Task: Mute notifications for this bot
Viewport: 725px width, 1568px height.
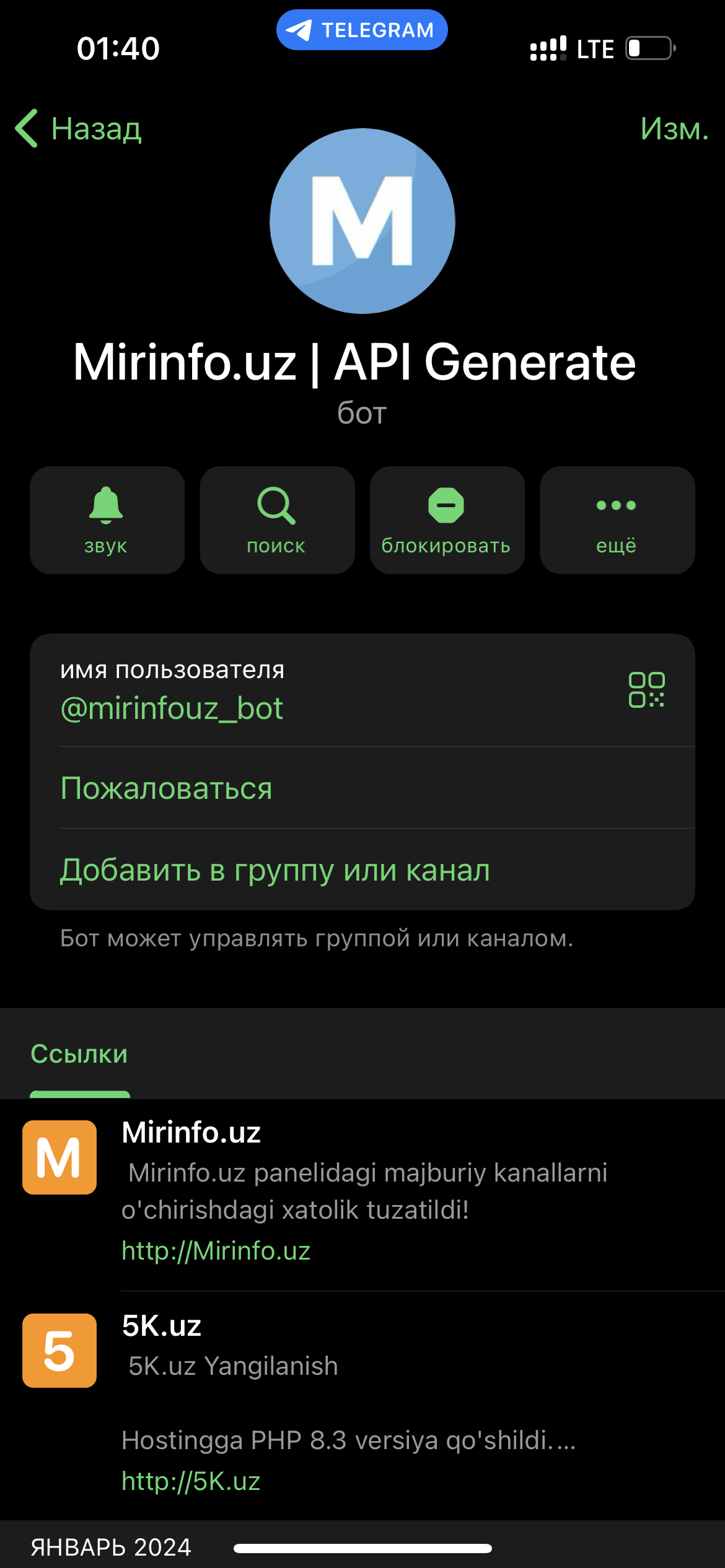Action: (107, 519)
